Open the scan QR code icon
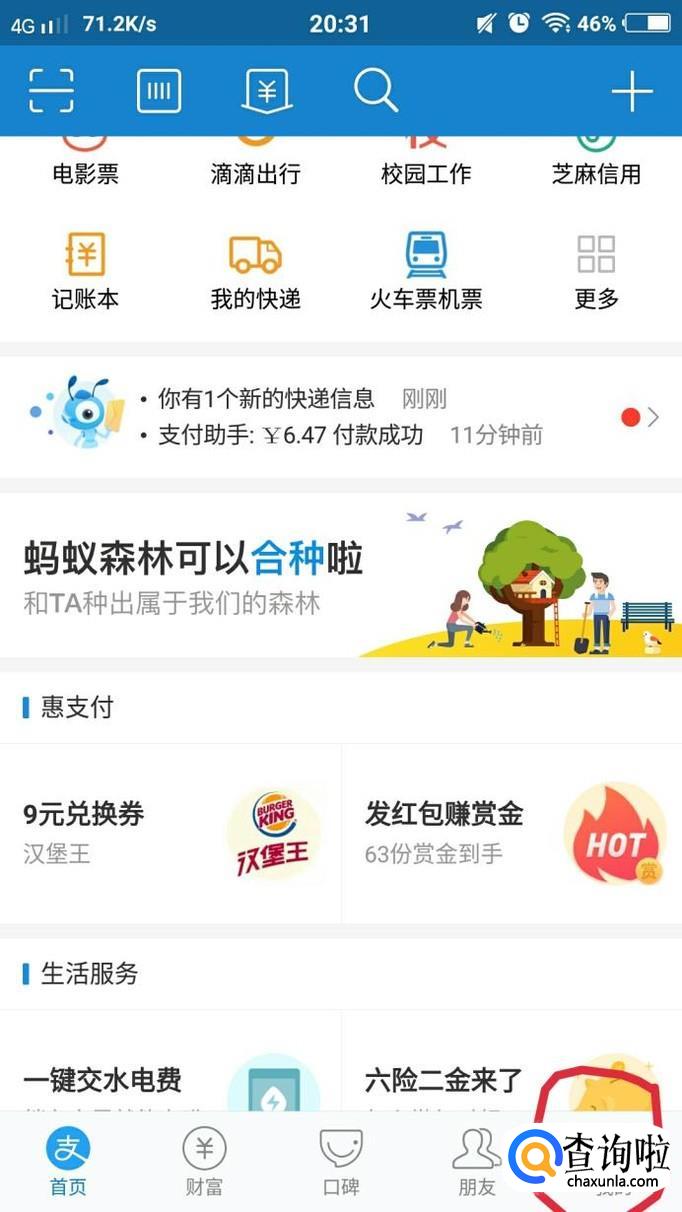This screenshot has height=1212, width=682. pos(51,91)
